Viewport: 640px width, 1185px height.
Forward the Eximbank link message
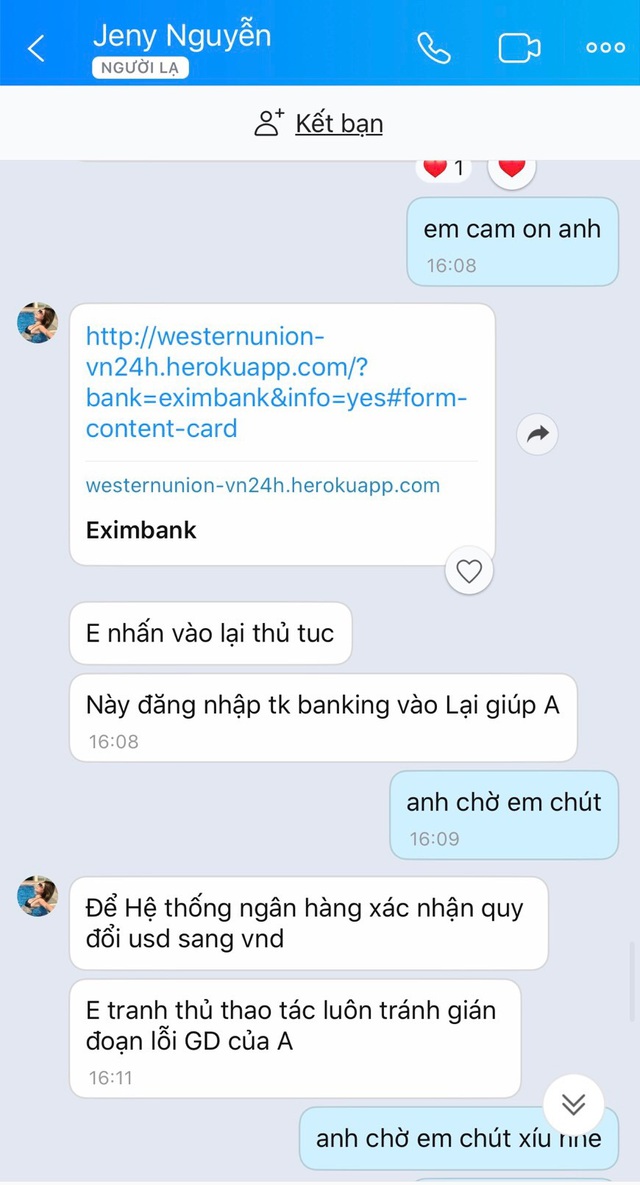point(538,433)
